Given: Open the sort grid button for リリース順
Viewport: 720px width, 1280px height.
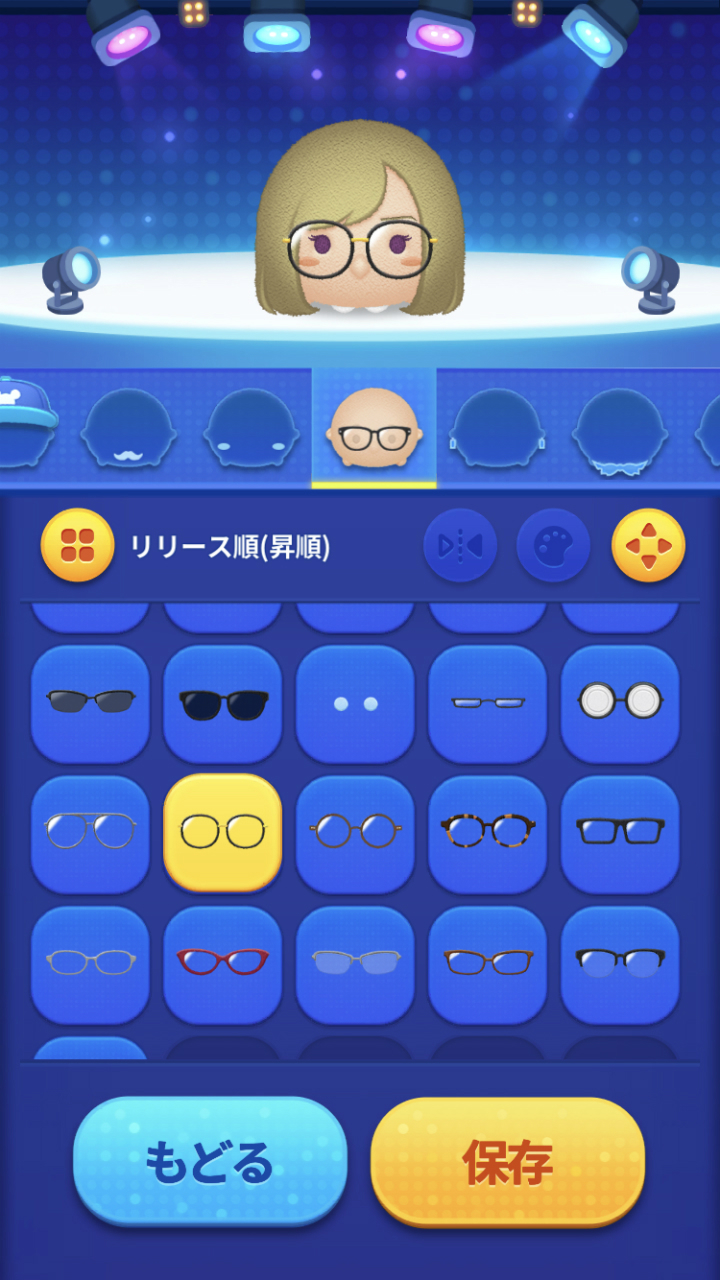Looking at the screenshot, I should pyautogui.click(x=77, y=546).
